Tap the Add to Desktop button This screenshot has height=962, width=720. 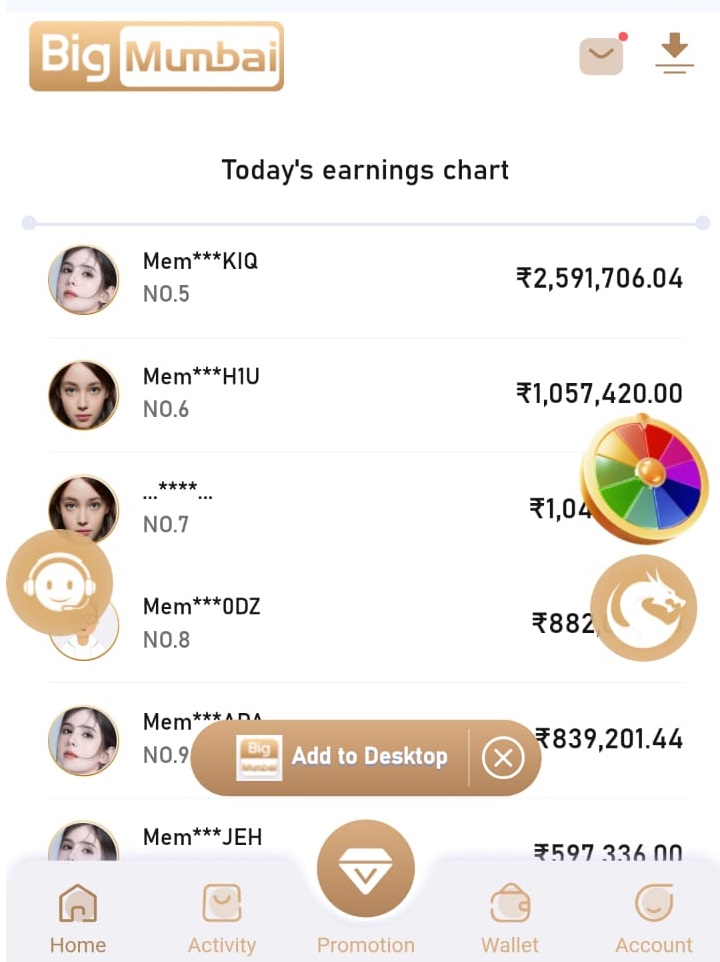point(345,757)
